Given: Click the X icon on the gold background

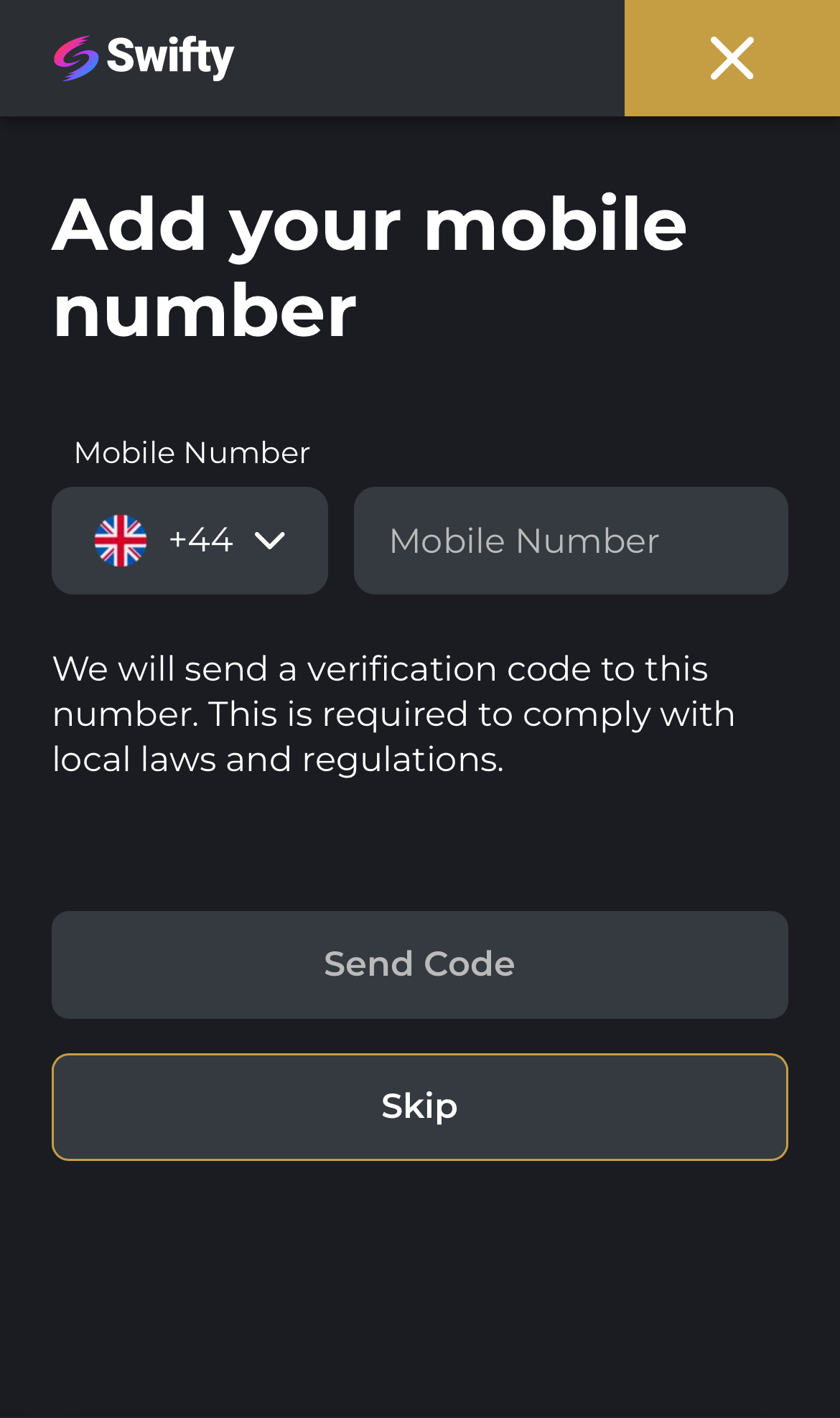Looking at the screenshot, I should pos(731,59).
